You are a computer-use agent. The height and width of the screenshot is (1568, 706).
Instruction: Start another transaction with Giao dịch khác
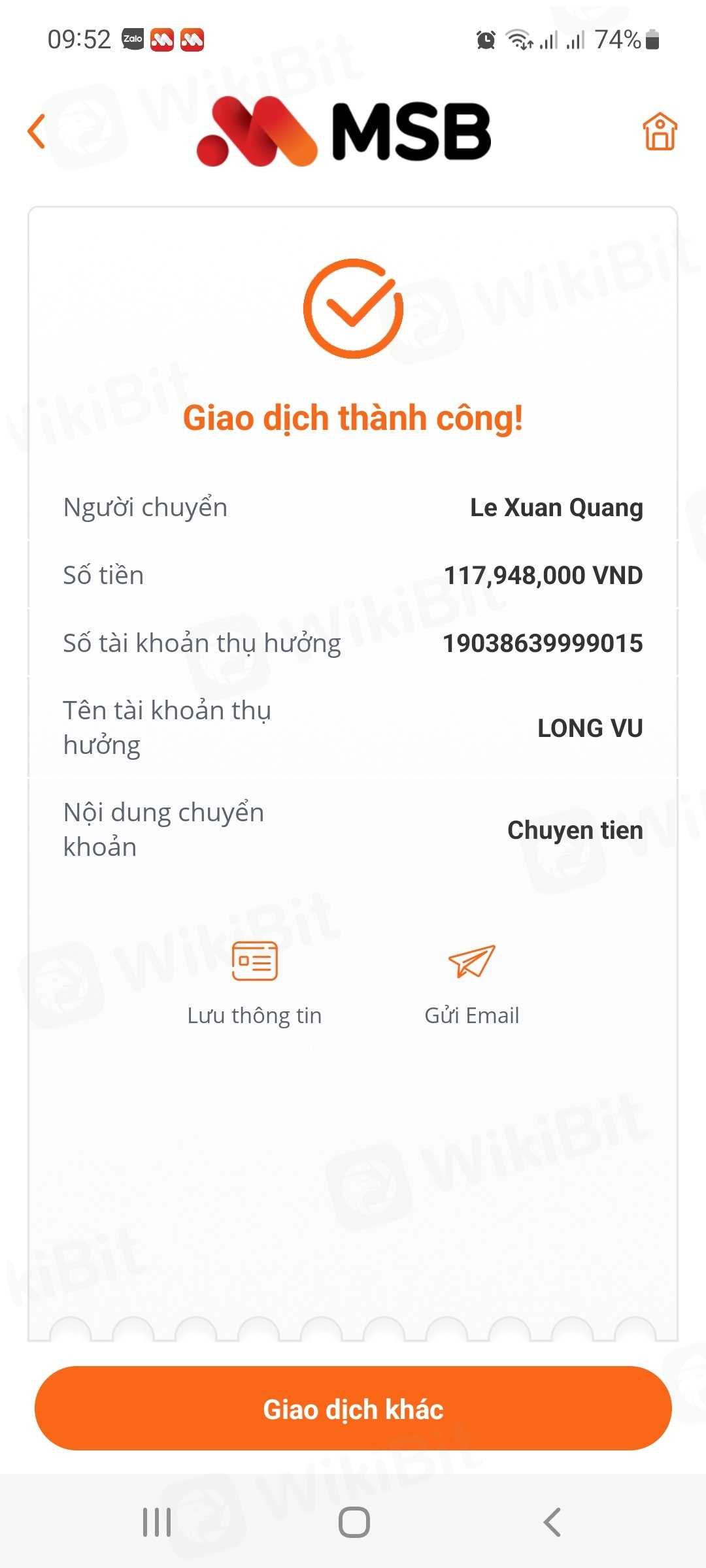353,1409
